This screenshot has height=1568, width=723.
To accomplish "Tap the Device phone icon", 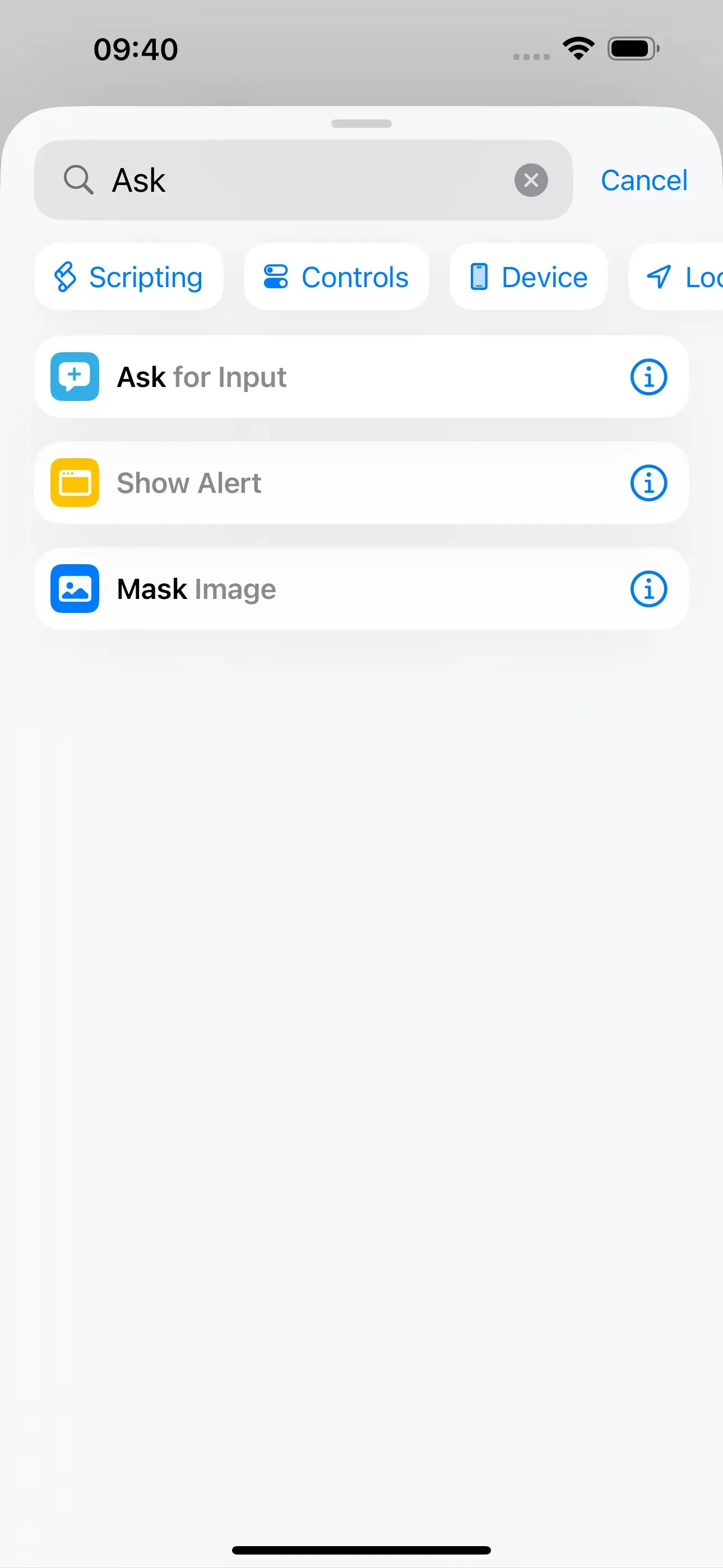I will point(480,276).
